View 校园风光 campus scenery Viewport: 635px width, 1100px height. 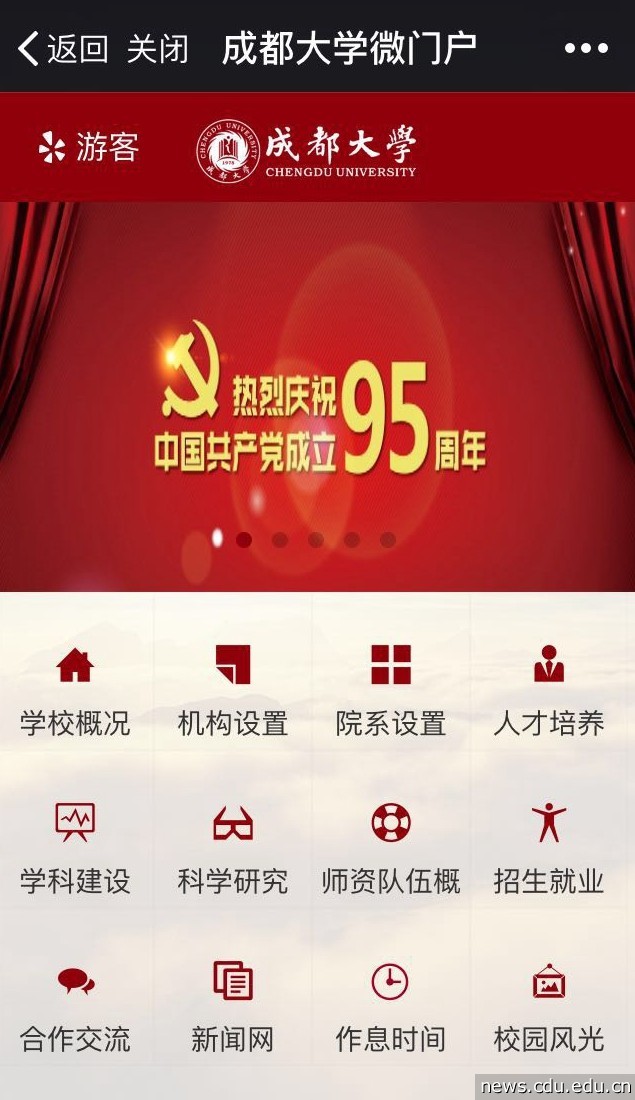coord(549,1005)
